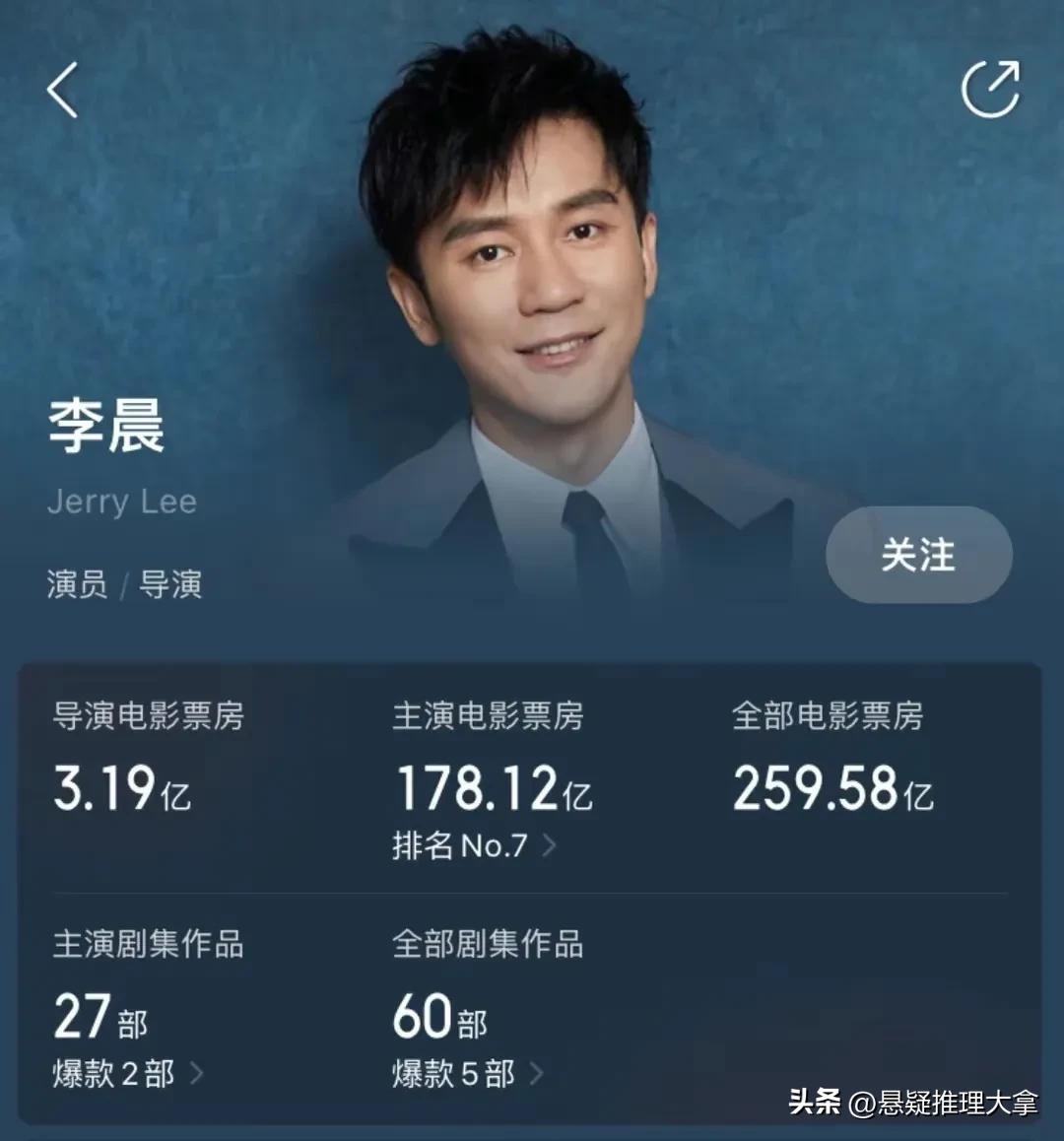Open sharing via the share icon
This screenshot has height=1141, width=1064.
click(x=990, y=89)
